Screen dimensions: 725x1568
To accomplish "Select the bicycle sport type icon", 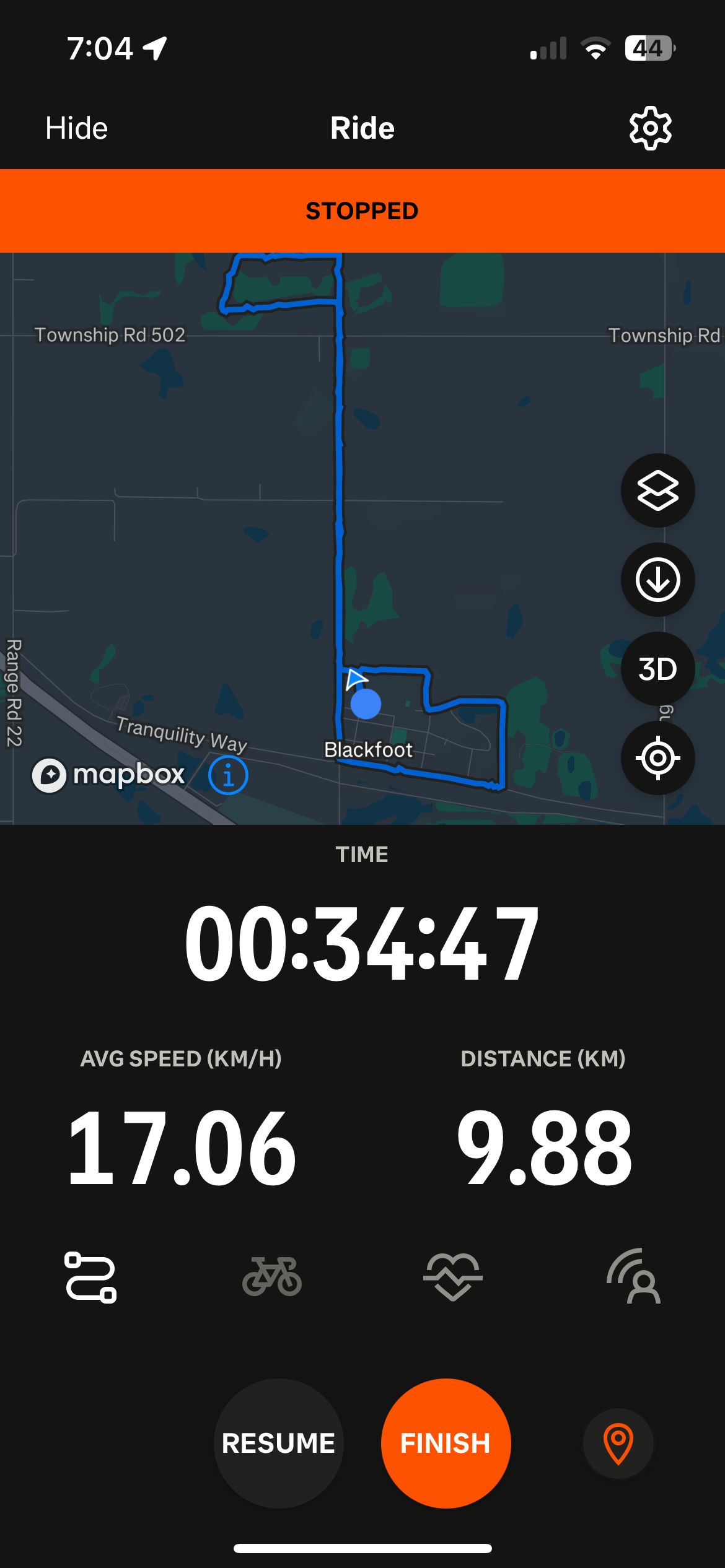I will (x=271, y=1276).
